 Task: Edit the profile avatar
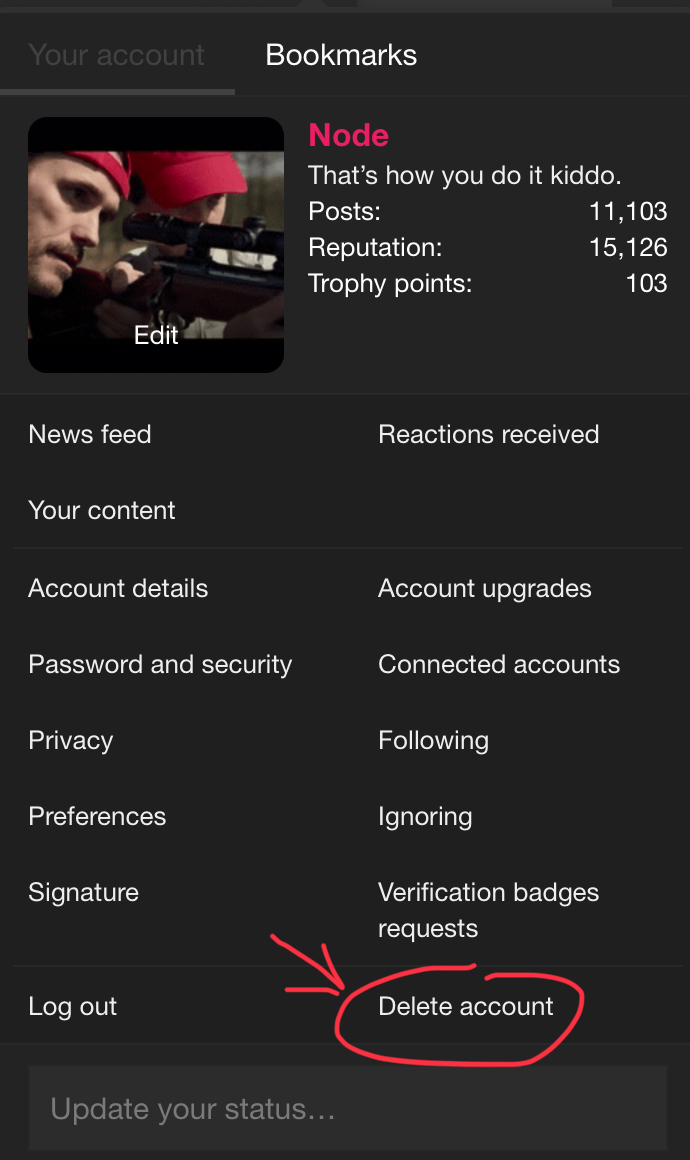click(x=156, y=334)
